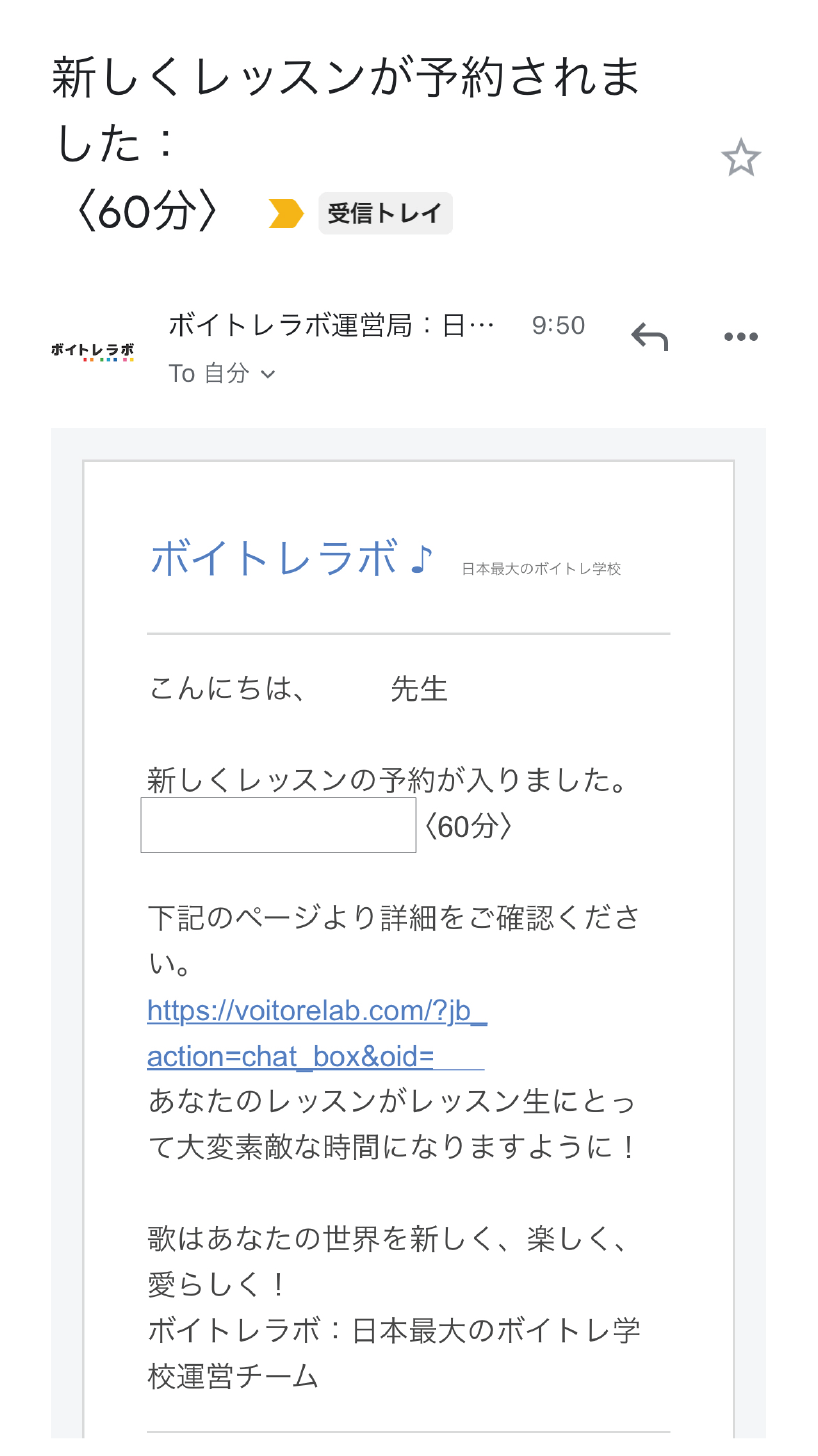Star this email
Viewport: 818px width, 1456px height.
coord(741,158)
